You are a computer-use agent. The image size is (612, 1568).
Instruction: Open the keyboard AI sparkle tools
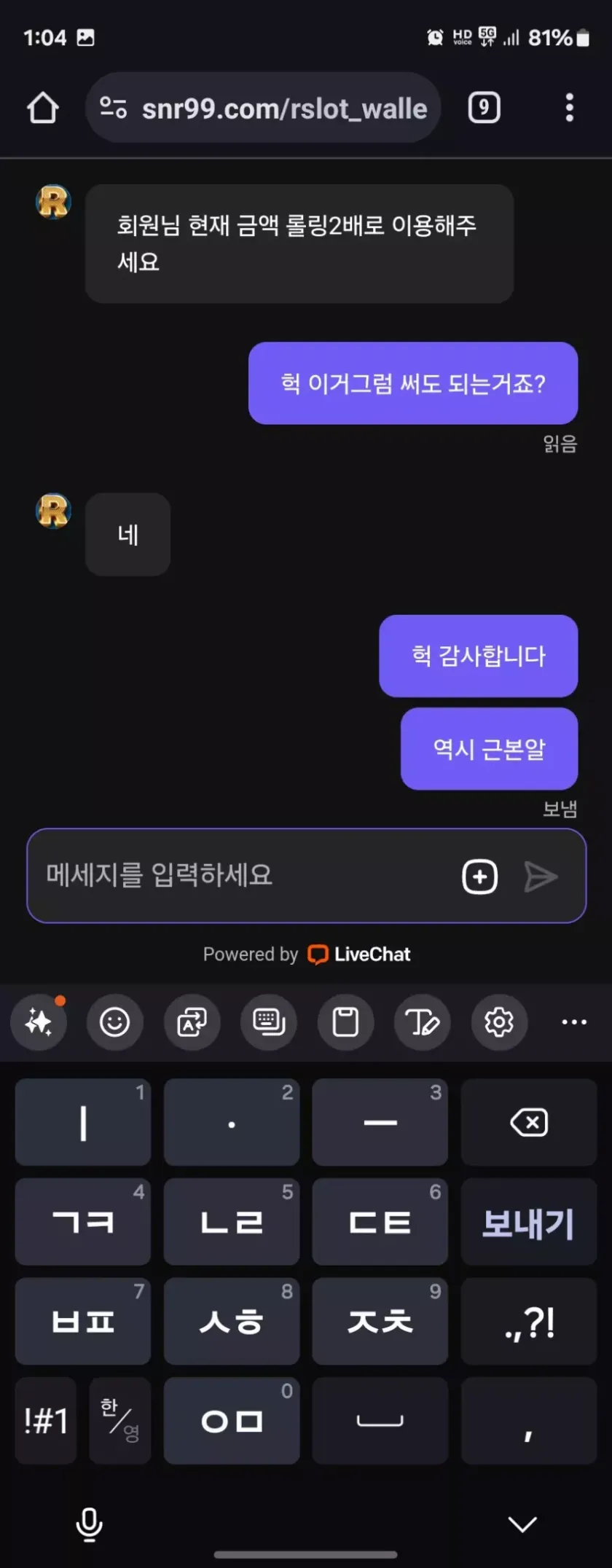(39, 1022)
